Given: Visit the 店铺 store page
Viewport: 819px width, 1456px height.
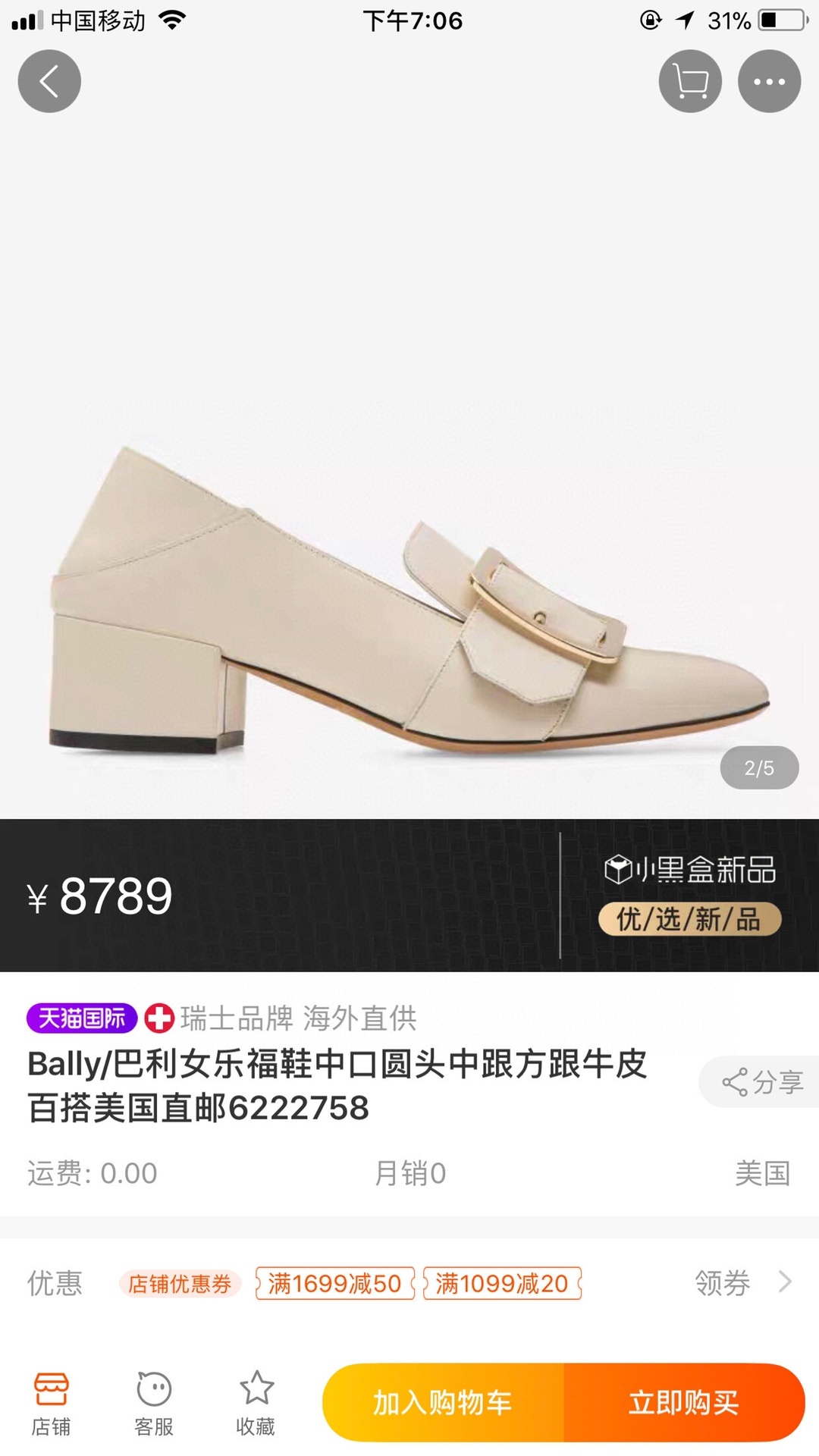Looking at the screenshot, I should 51,1403.
